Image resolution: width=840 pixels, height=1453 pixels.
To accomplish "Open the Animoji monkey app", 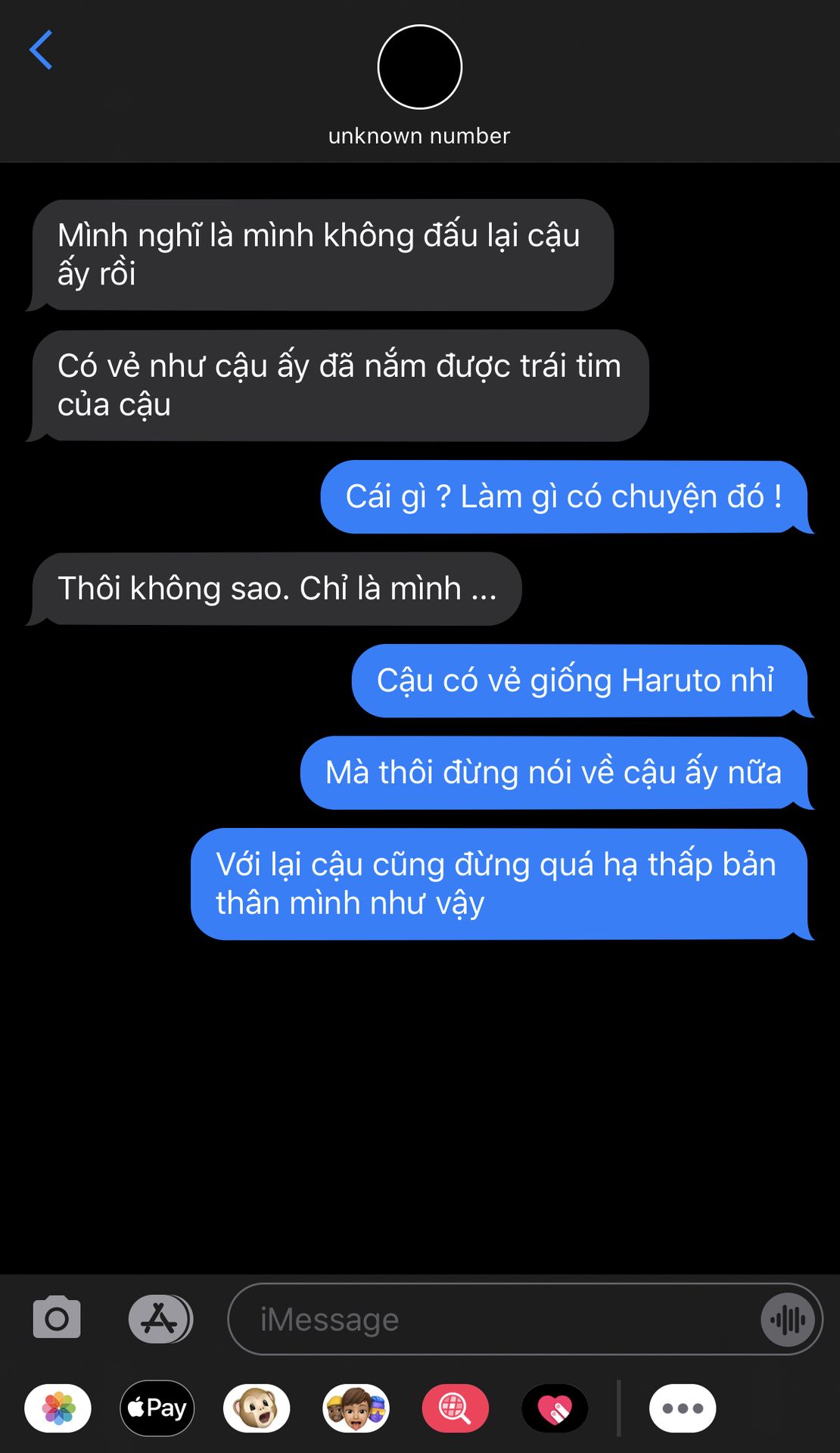I will pos(257,1408).
